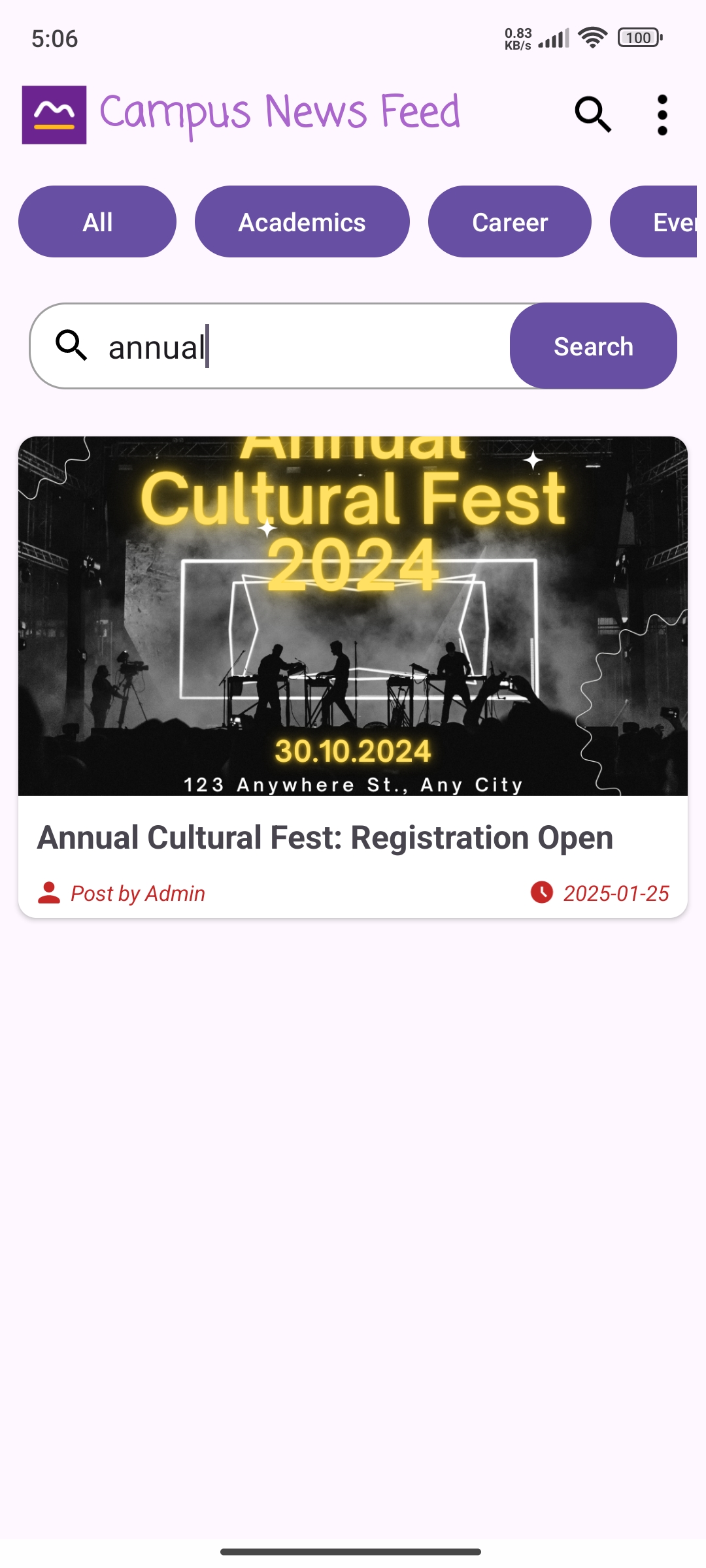Enable the Academics category filter

pos(301,221)
